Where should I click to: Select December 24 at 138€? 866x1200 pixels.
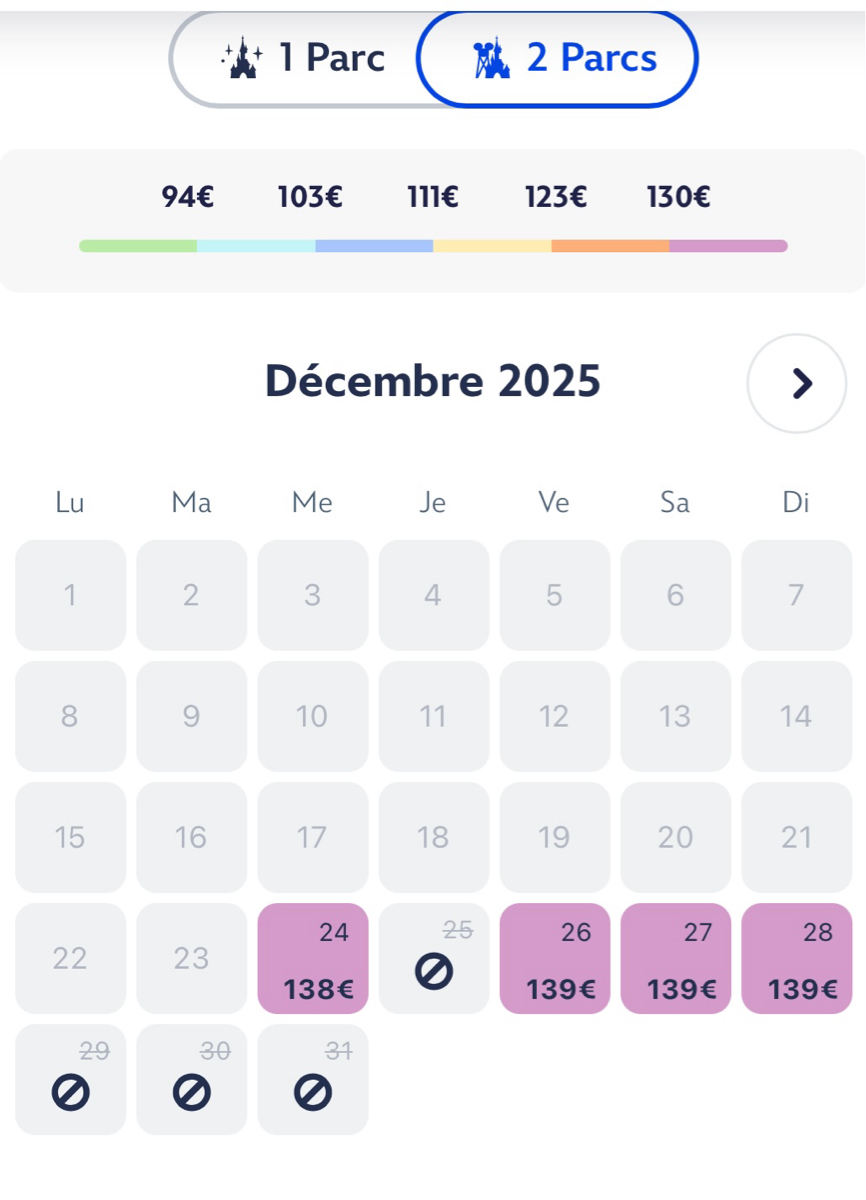click(313, 959)
